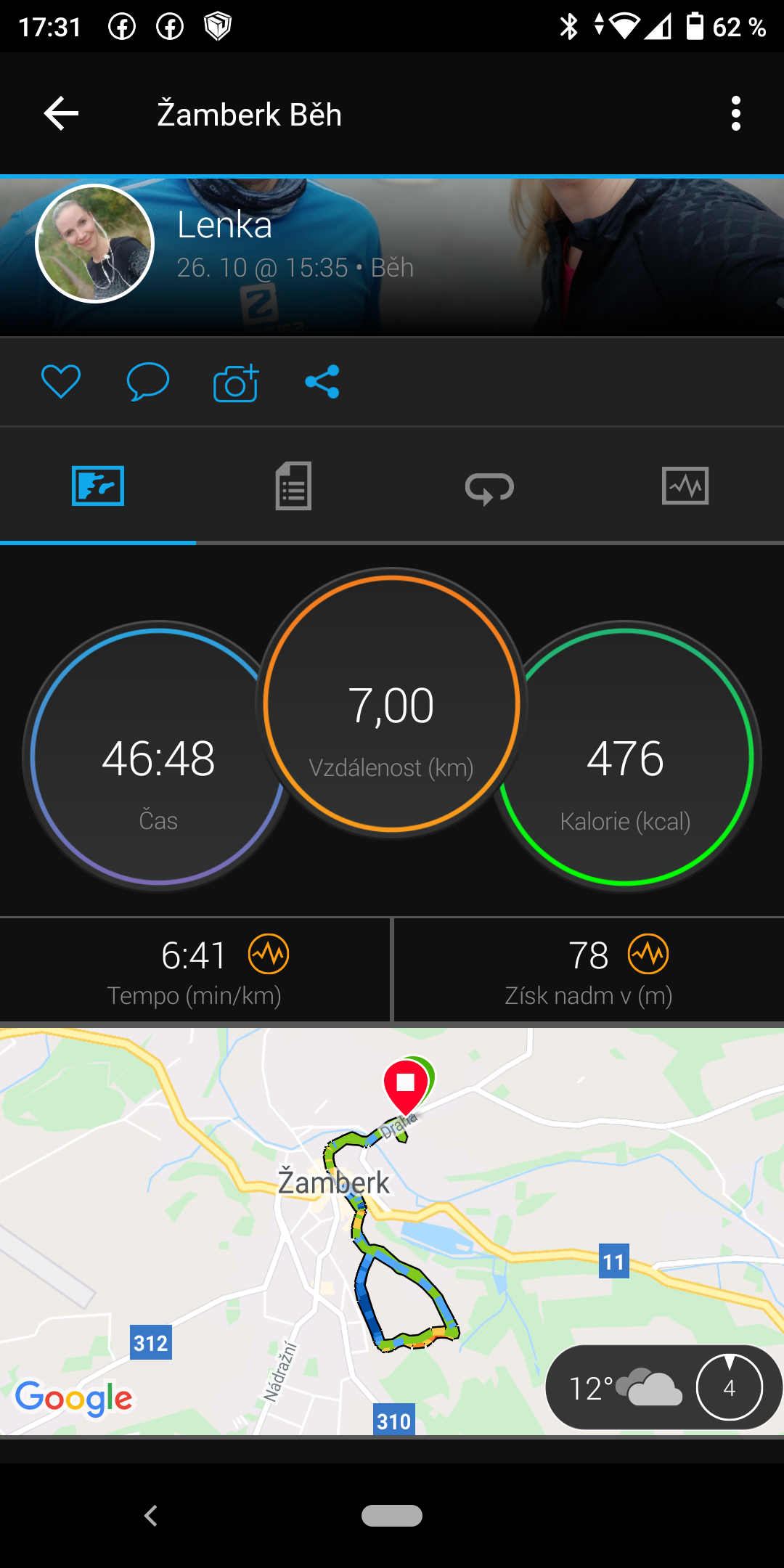Open the three-dot overflow menu
Image resolution: width=784 pixels, height=1568 pixels.
[x=736, y=114]
